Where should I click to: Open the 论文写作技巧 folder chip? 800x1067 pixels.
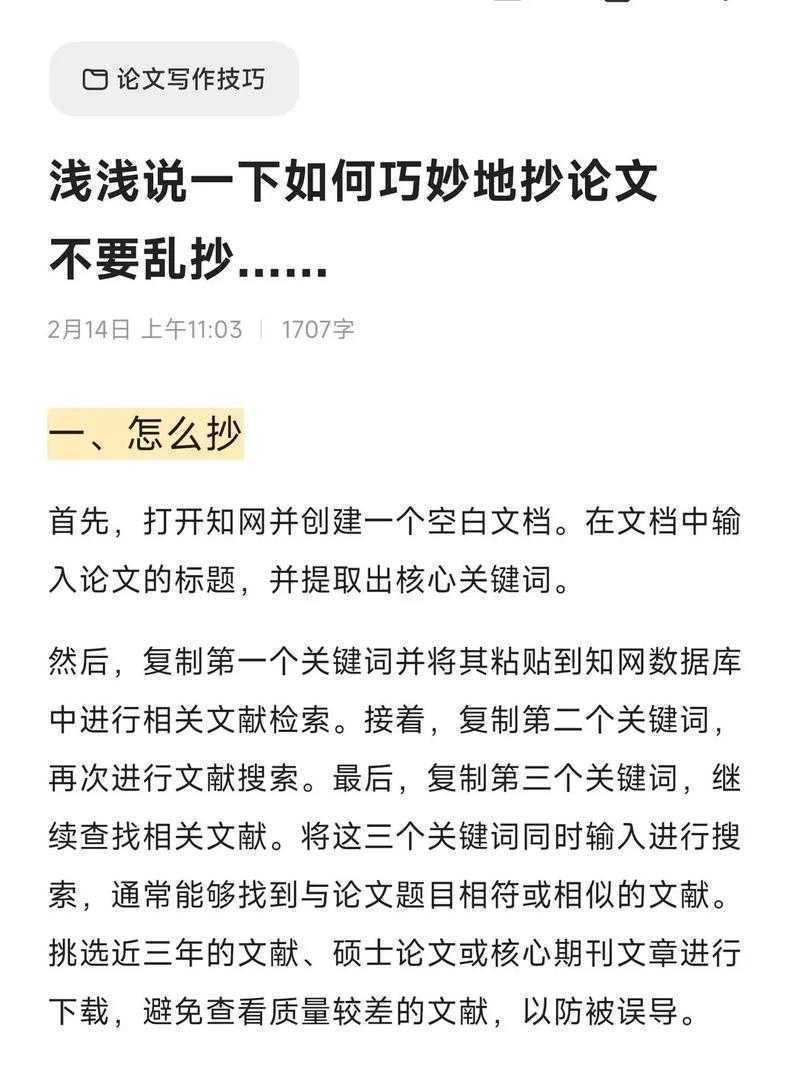point(174,79)
